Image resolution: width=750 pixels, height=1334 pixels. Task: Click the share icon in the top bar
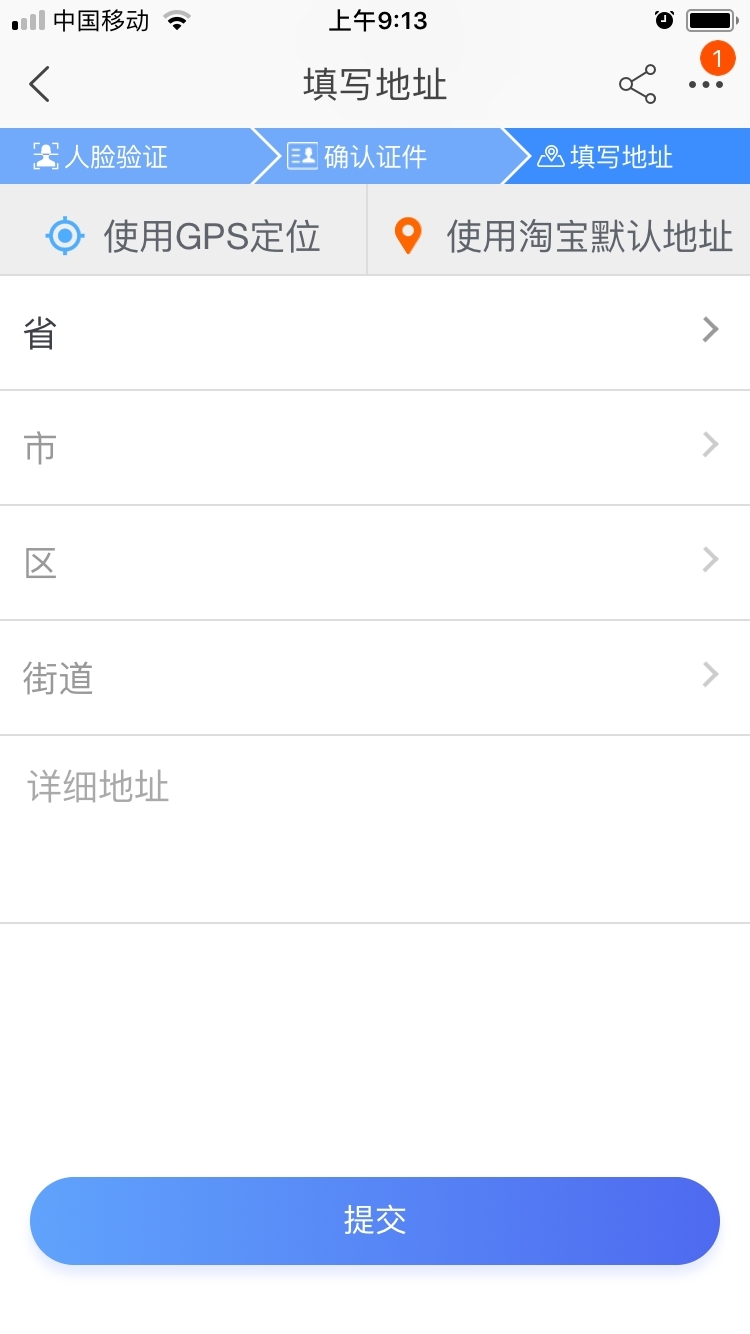pos(637,85)
